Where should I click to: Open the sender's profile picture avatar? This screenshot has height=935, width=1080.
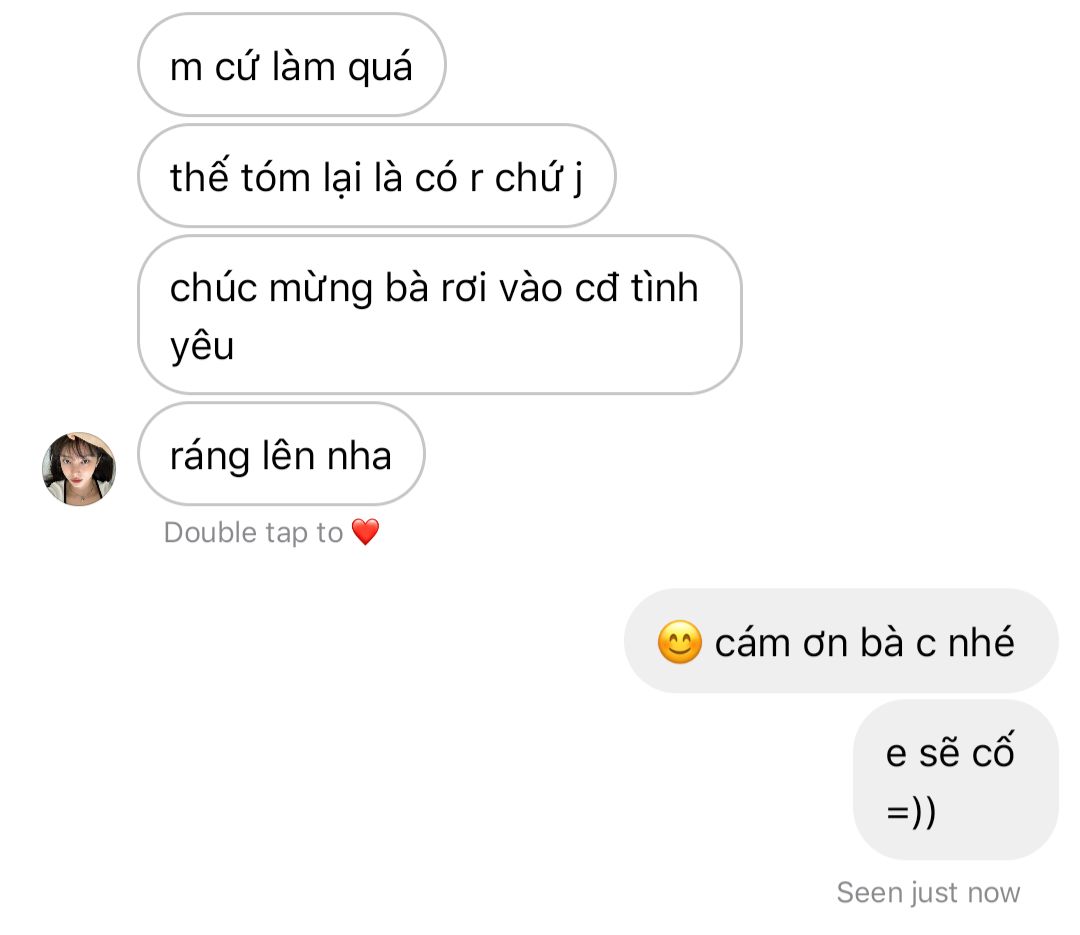coord(79,469)
